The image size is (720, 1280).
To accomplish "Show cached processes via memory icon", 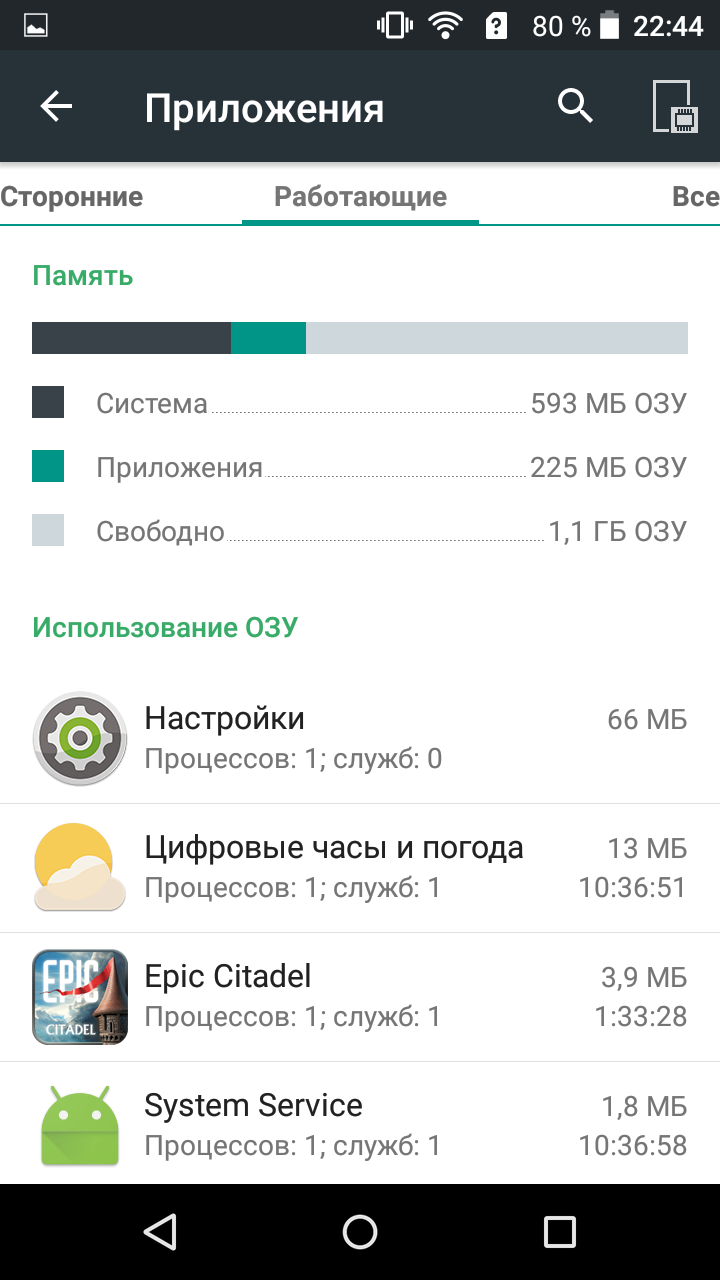I will pyautogui.click(x=674, y=107).
